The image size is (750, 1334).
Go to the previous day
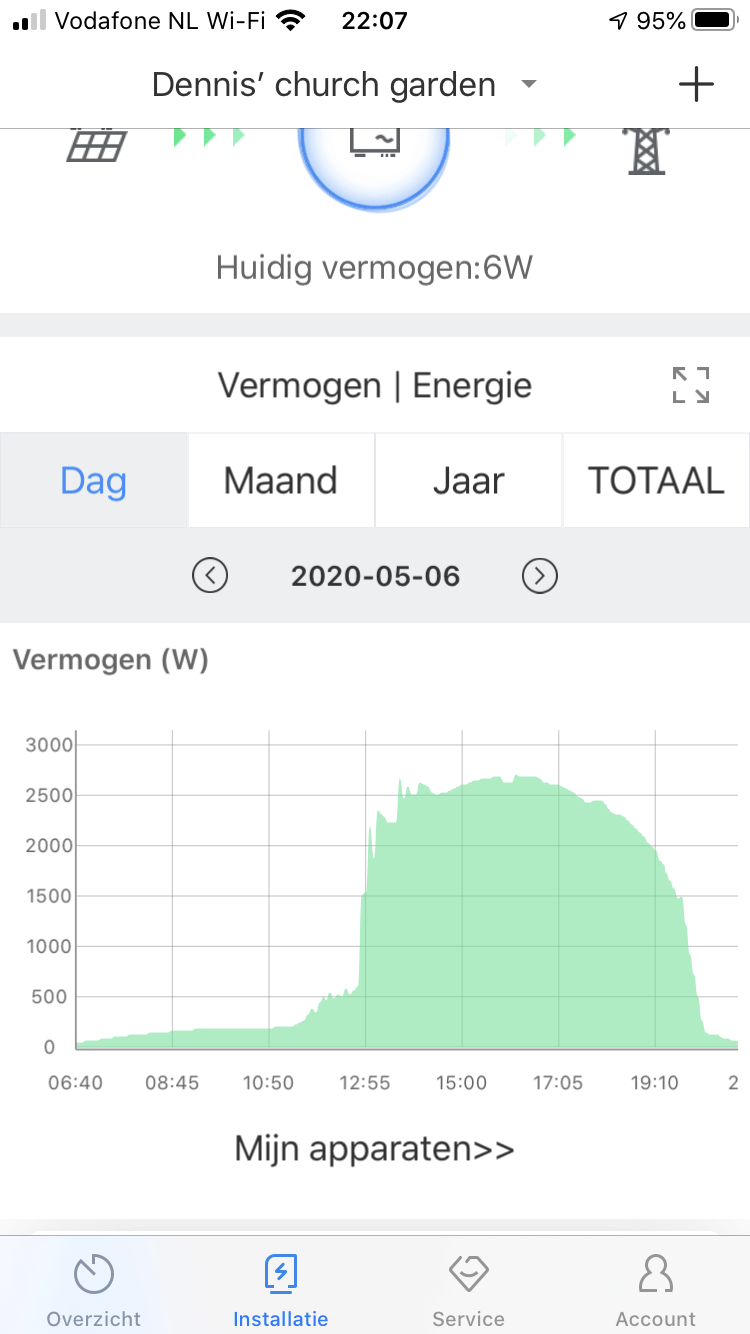click(210, 576)
